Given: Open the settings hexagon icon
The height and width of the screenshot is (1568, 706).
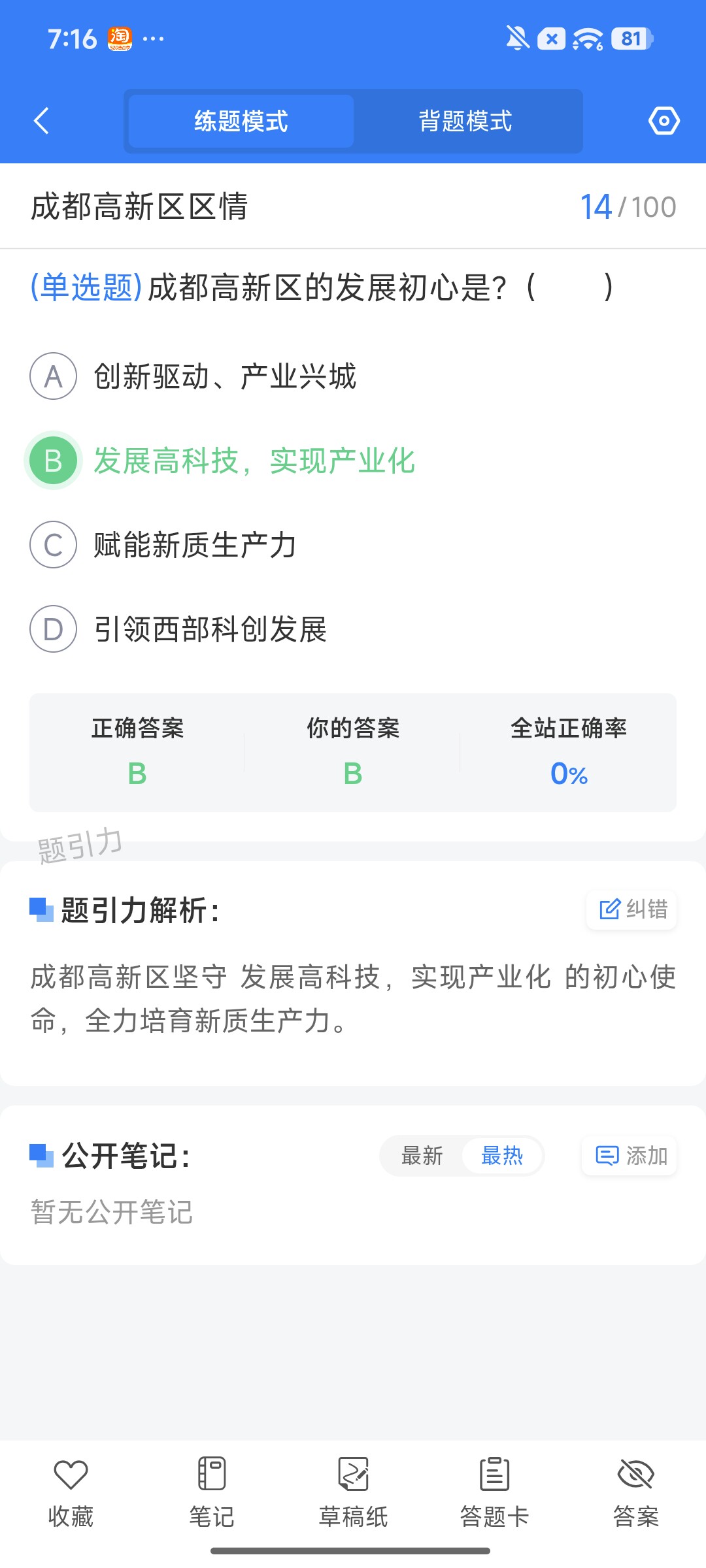Looking at the screenshot, I should point(664,121).
